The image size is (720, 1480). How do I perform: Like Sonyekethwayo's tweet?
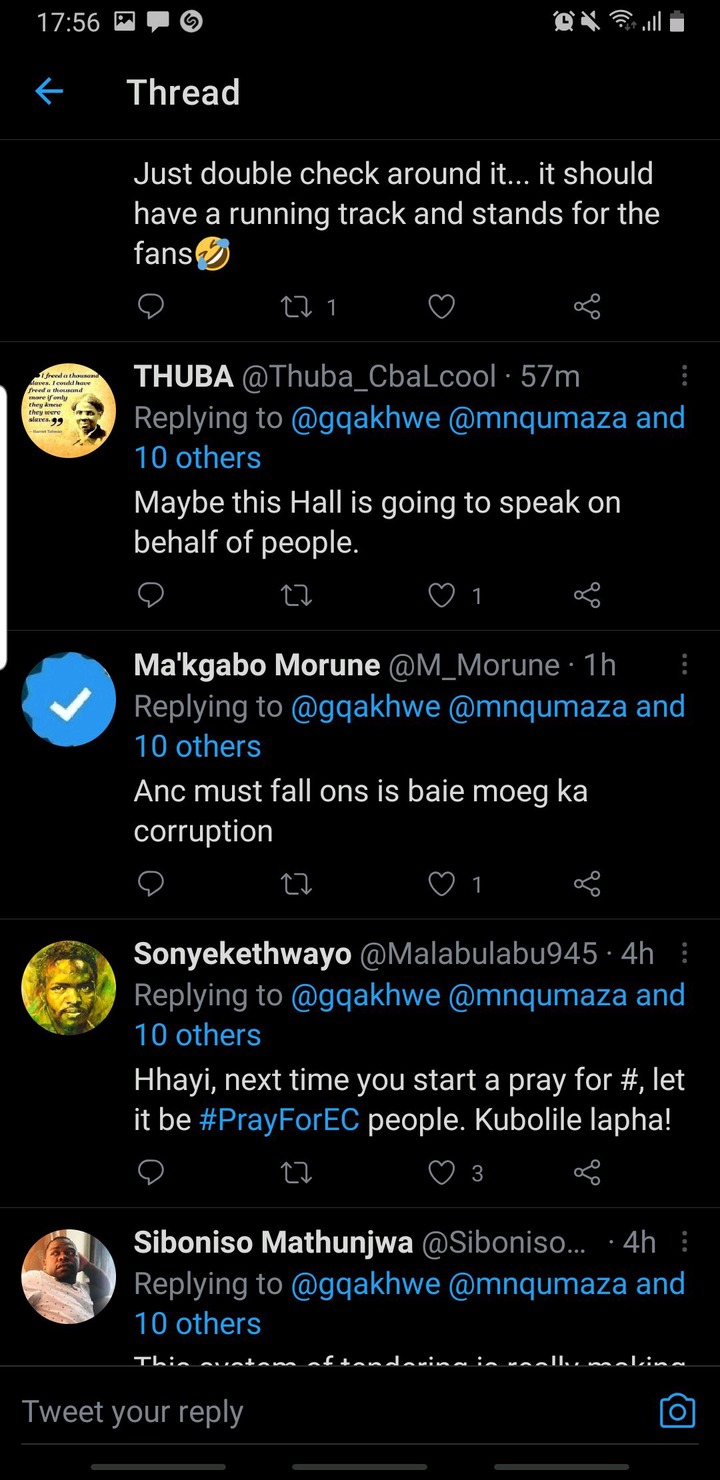click(x=441, y=1172)
